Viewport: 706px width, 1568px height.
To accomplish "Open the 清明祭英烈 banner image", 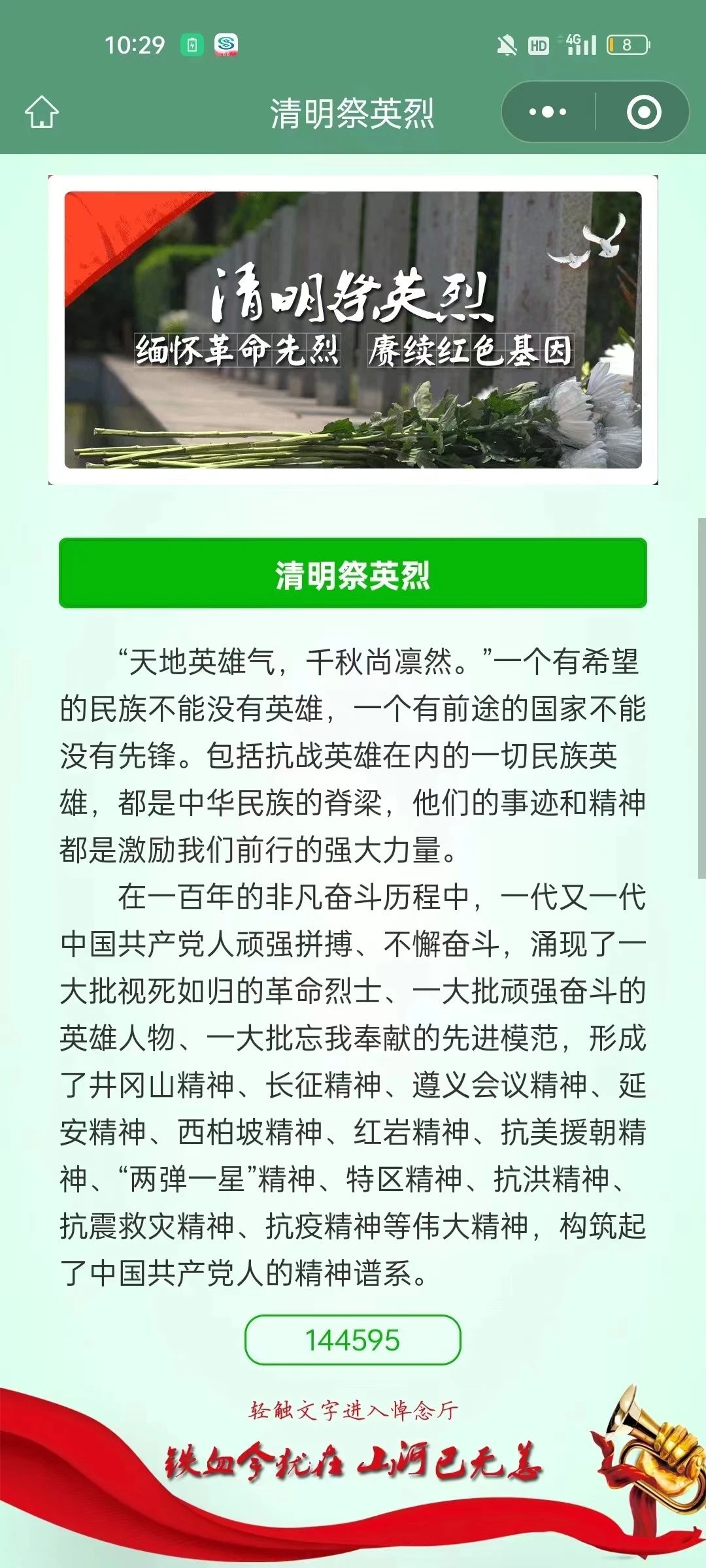I will (x=353, y=330).
